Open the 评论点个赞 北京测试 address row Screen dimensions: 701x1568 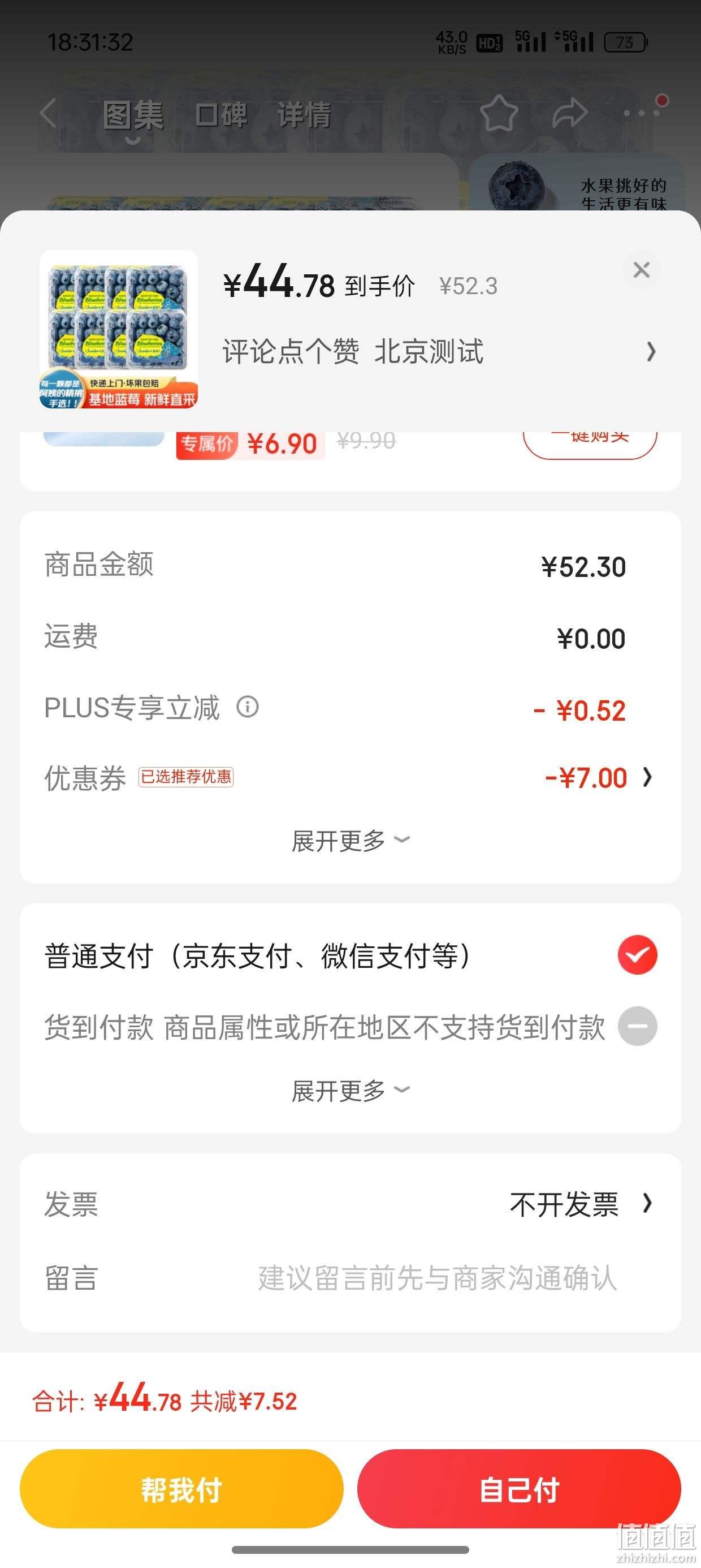pyautogui.click(x=439, y=352)
